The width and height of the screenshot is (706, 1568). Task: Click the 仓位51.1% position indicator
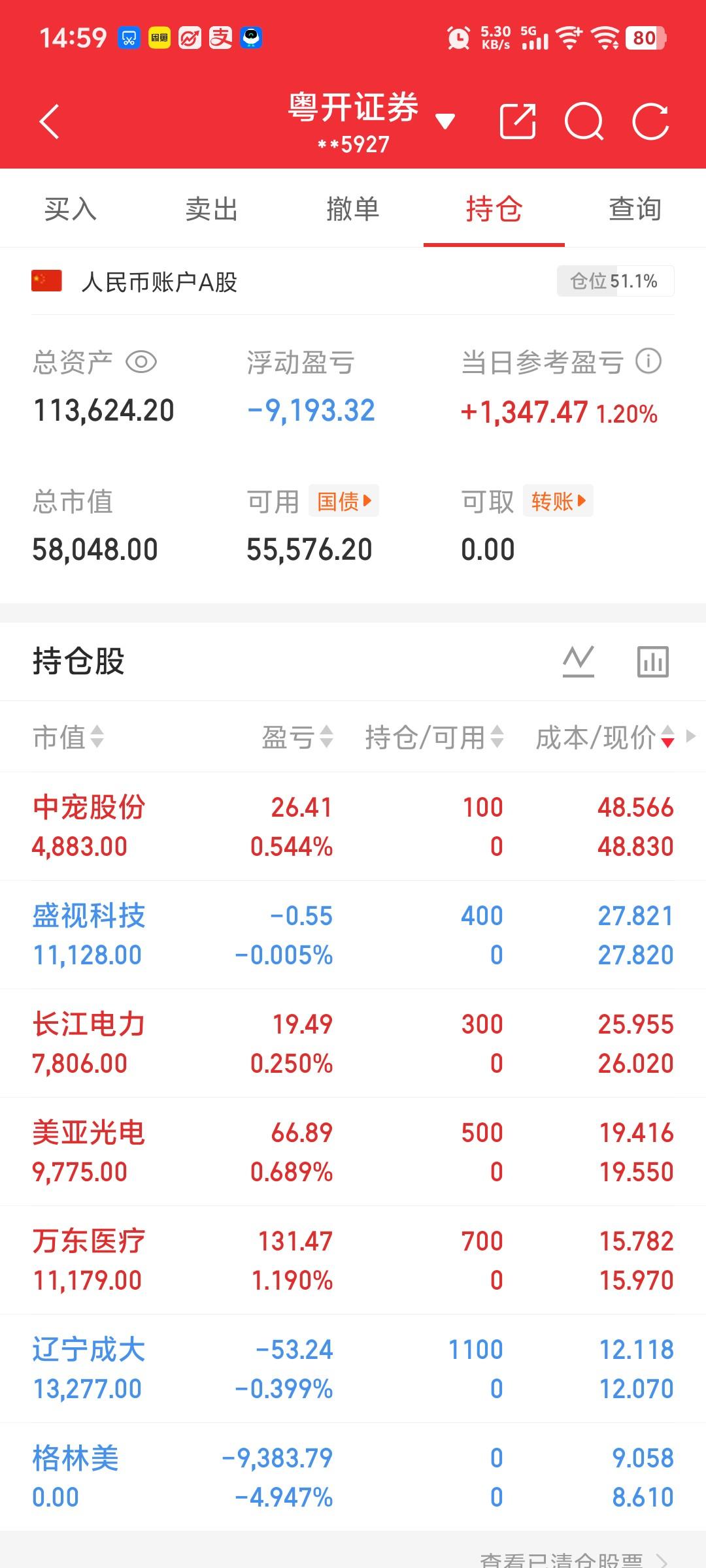[613, 280]
